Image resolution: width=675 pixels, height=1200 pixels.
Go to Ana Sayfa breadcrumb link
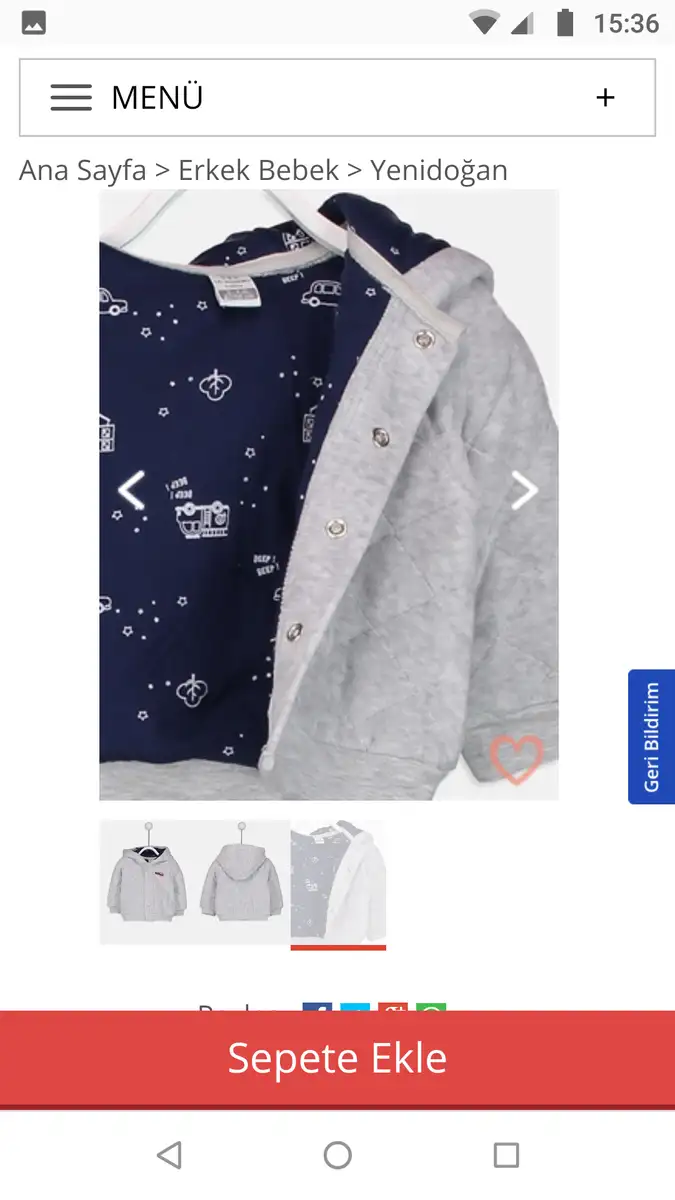click(83, 170)
